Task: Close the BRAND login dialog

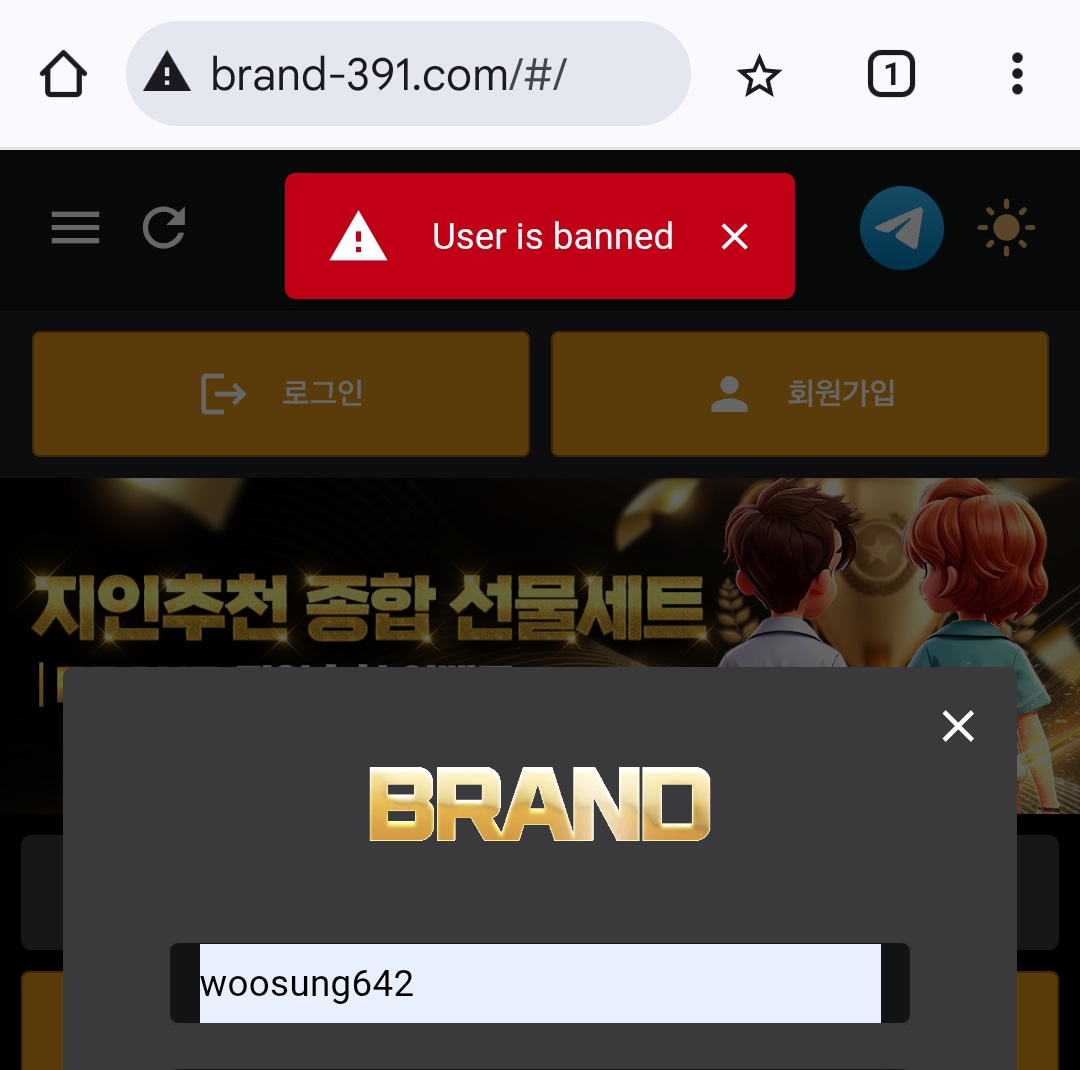Action: 958,726
